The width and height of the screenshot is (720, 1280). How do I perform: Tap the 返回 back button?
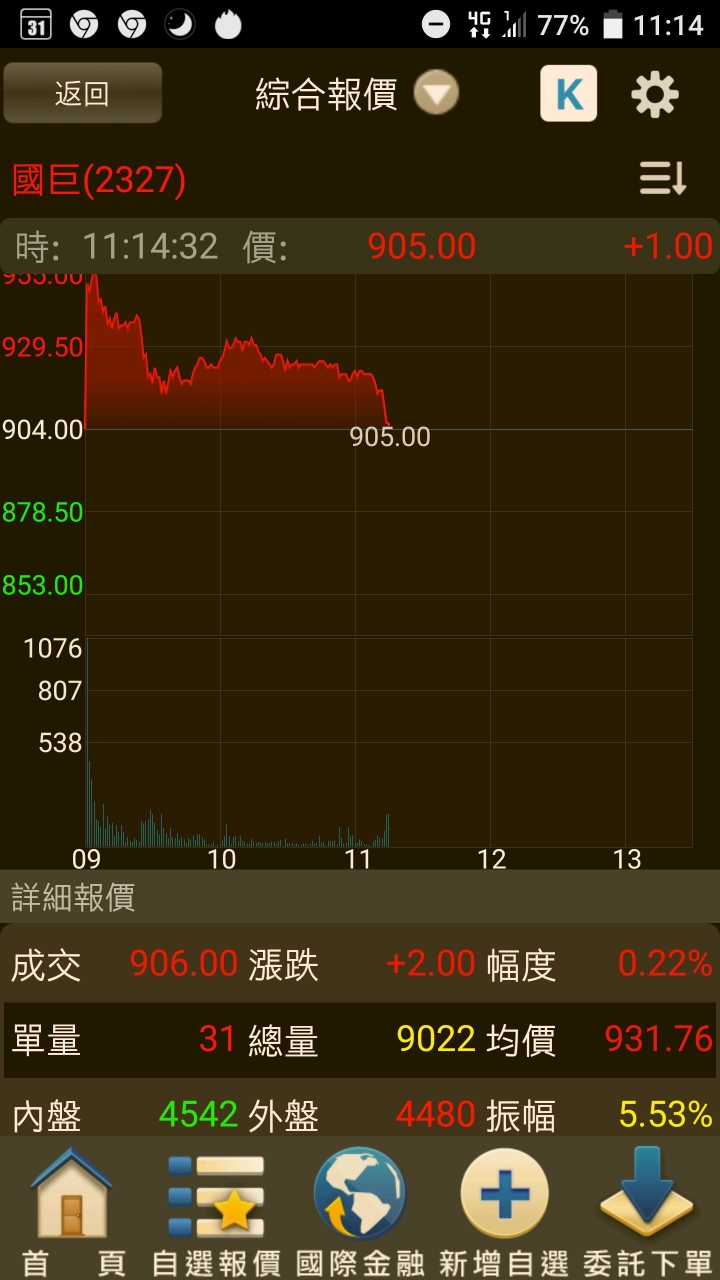(x=82, y=94)
